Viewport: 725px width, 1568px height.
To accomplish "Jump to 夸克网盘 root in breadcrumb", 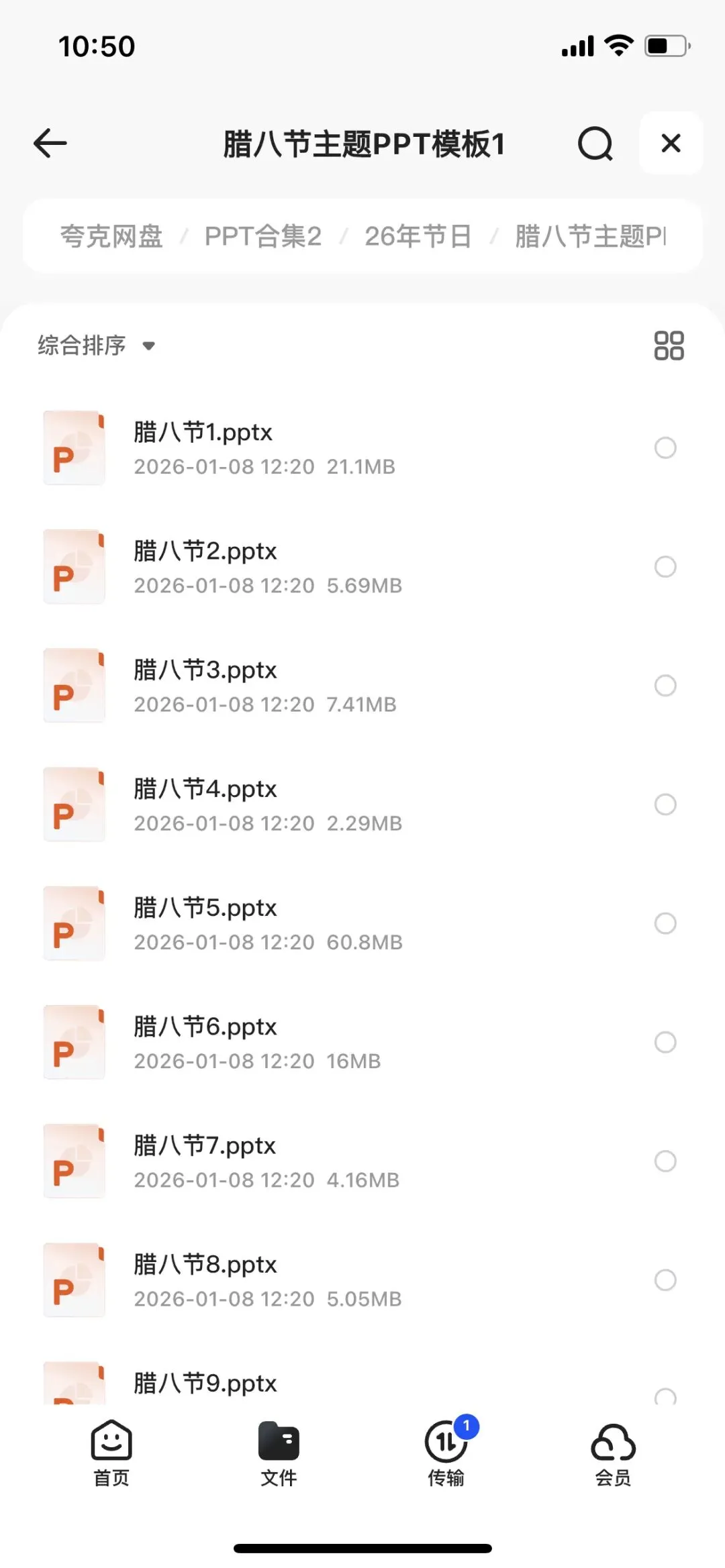I will point(111,236).
